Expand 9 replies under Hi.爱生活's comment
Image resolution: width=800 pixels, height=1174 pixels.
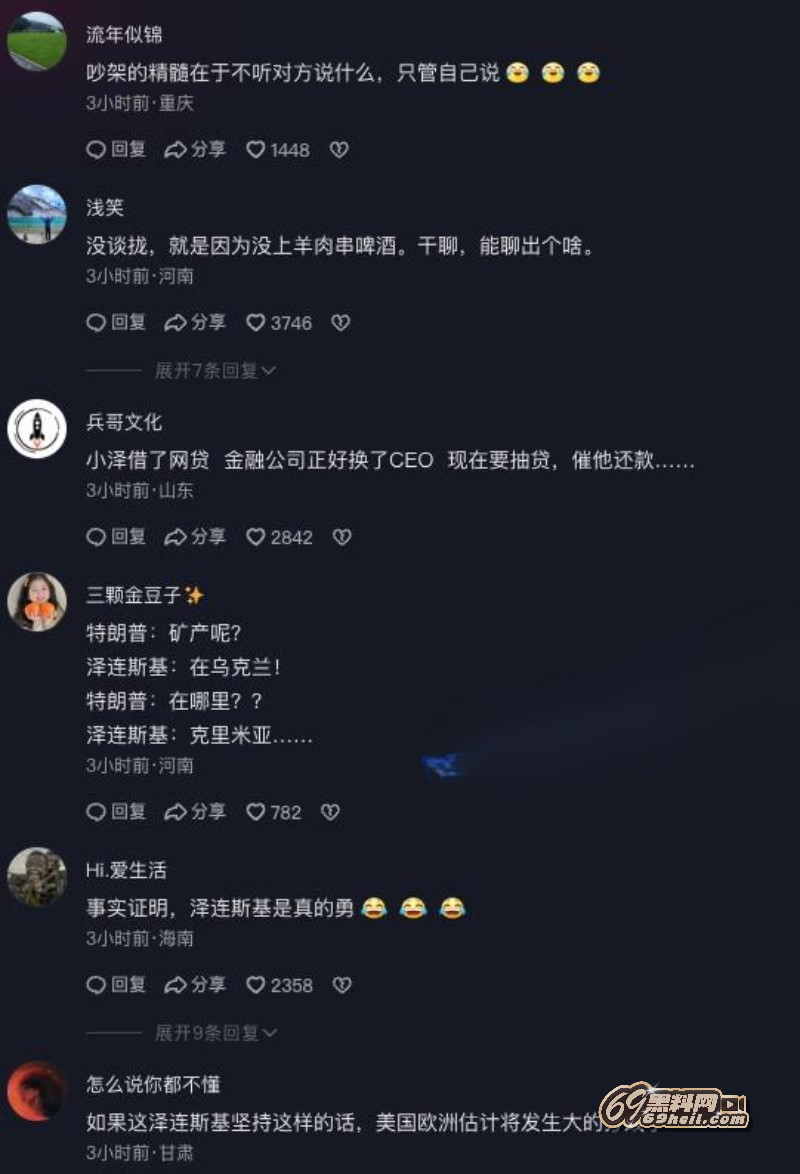coord(215,1032)
